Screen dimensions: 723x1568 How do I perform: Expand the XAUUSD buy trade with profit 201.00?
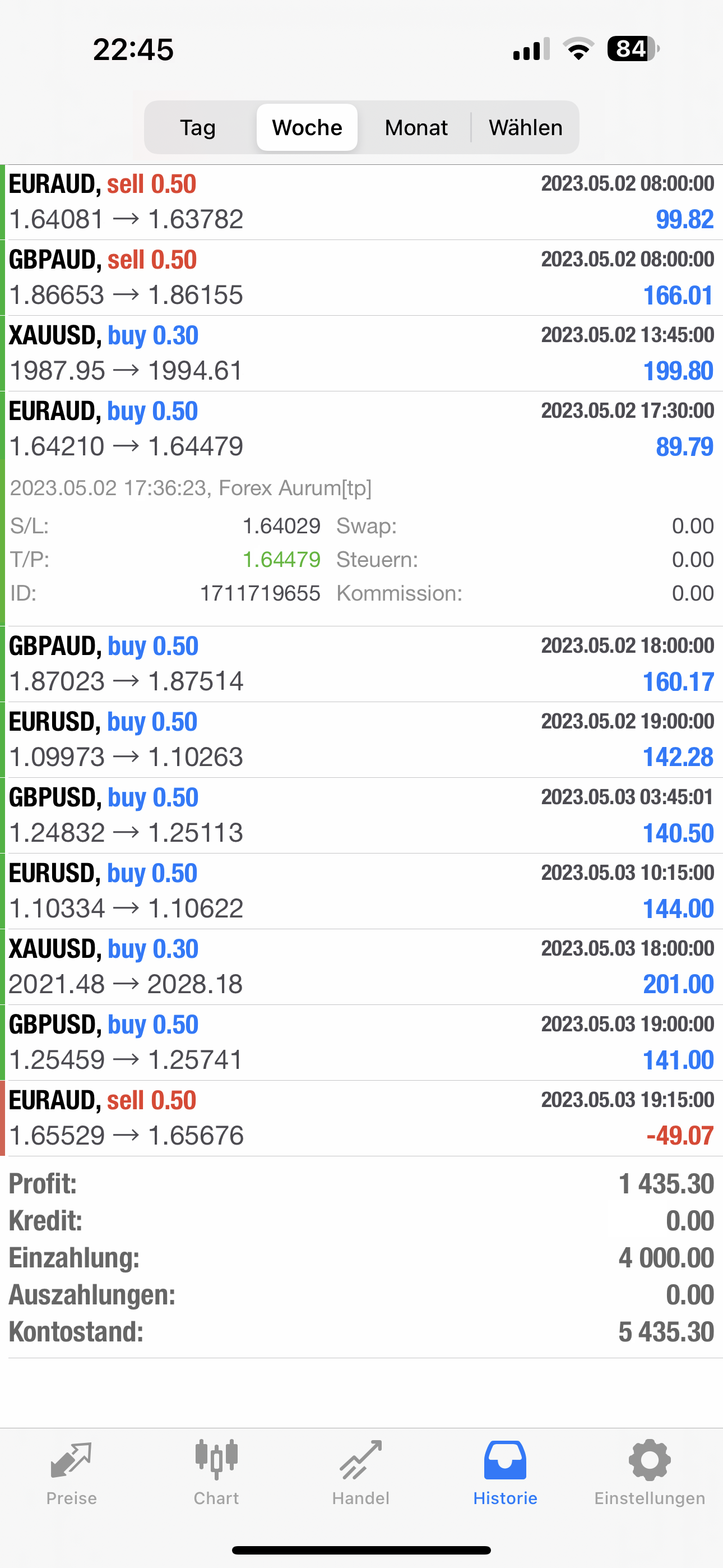(361, 967)
